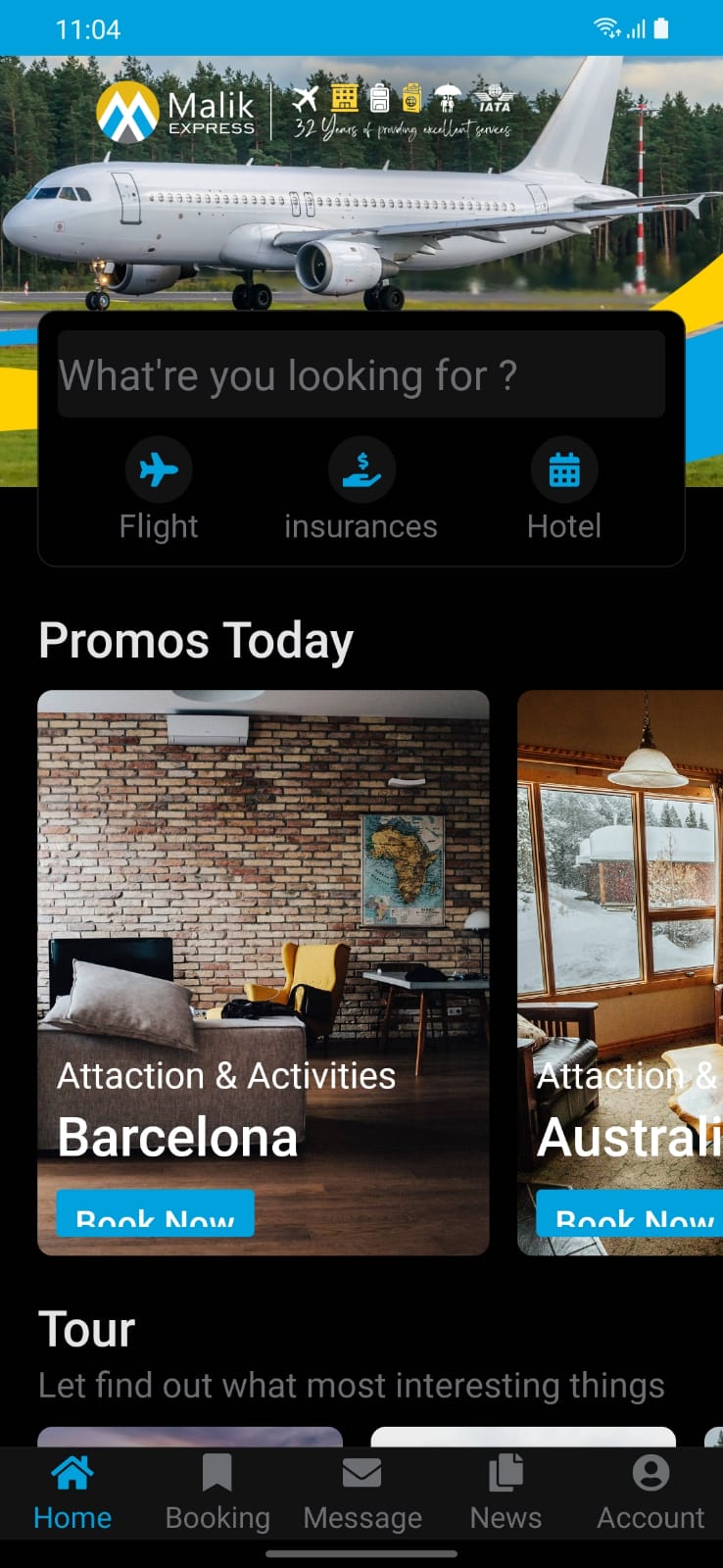Screen dimensions: 723x1568
Task: Tap Book Now on the Australia promo
Action: (x=632, y=1213)
